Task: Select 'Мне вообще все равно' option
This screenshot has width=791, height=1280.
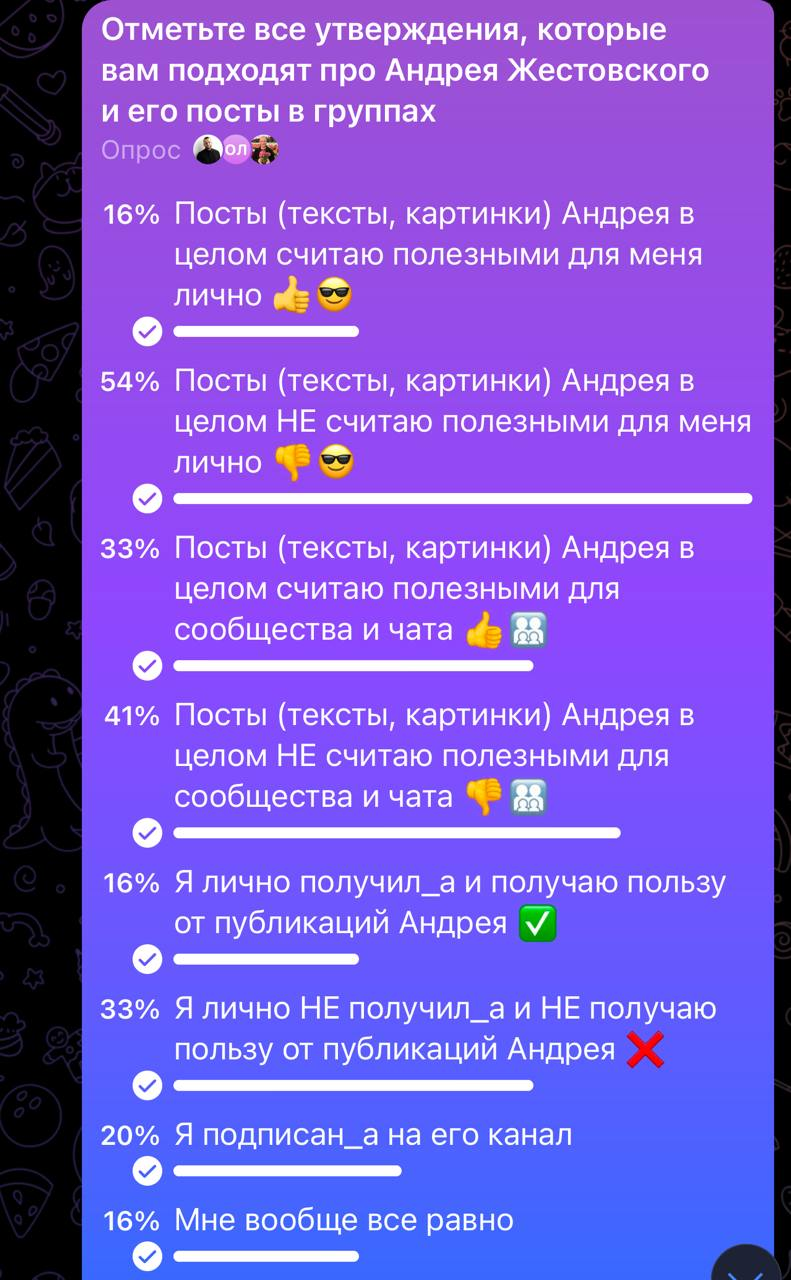Action: coord(343,1220)
